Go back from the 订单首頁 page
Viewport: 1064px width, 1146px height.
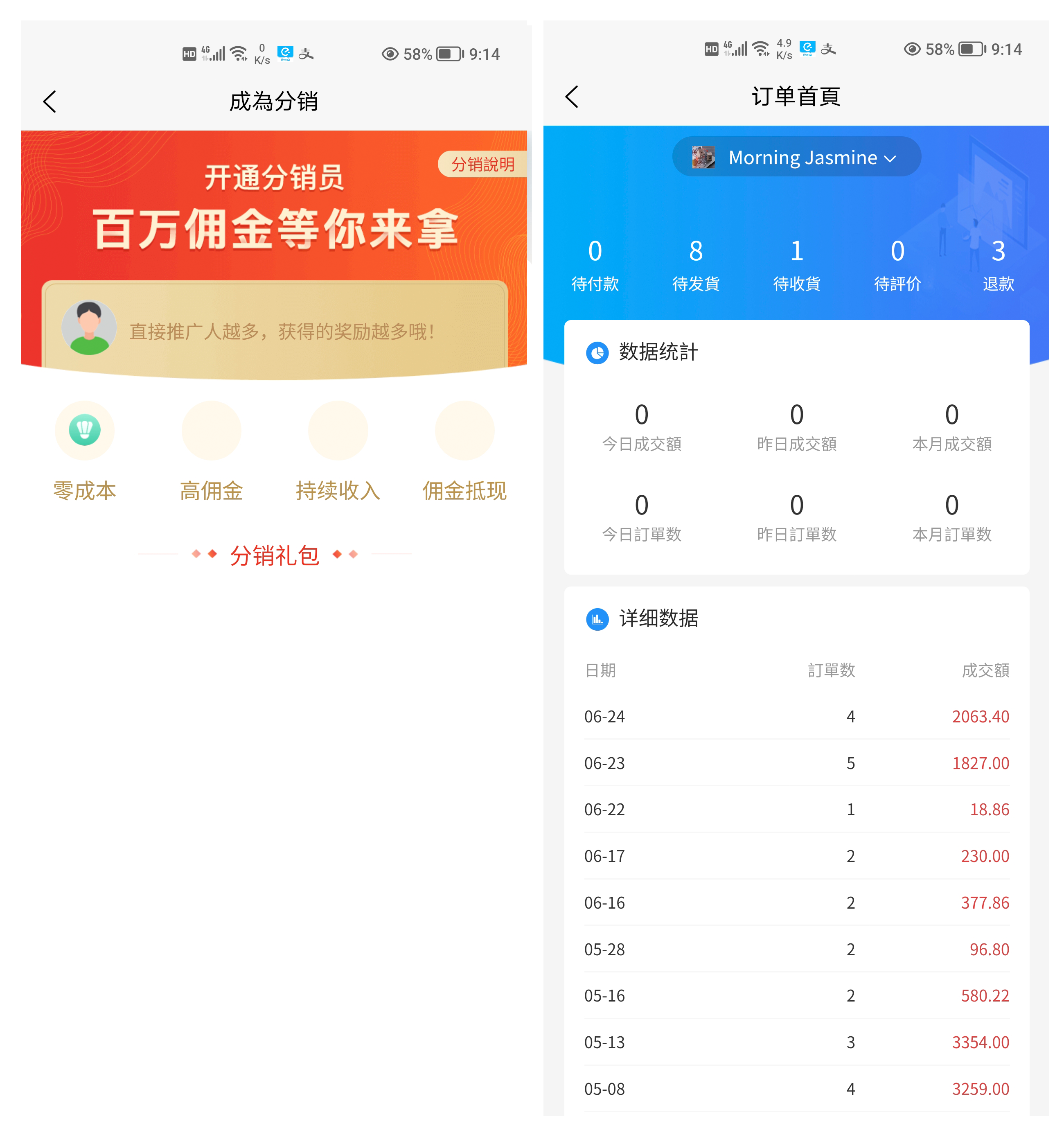coord(572,97)
